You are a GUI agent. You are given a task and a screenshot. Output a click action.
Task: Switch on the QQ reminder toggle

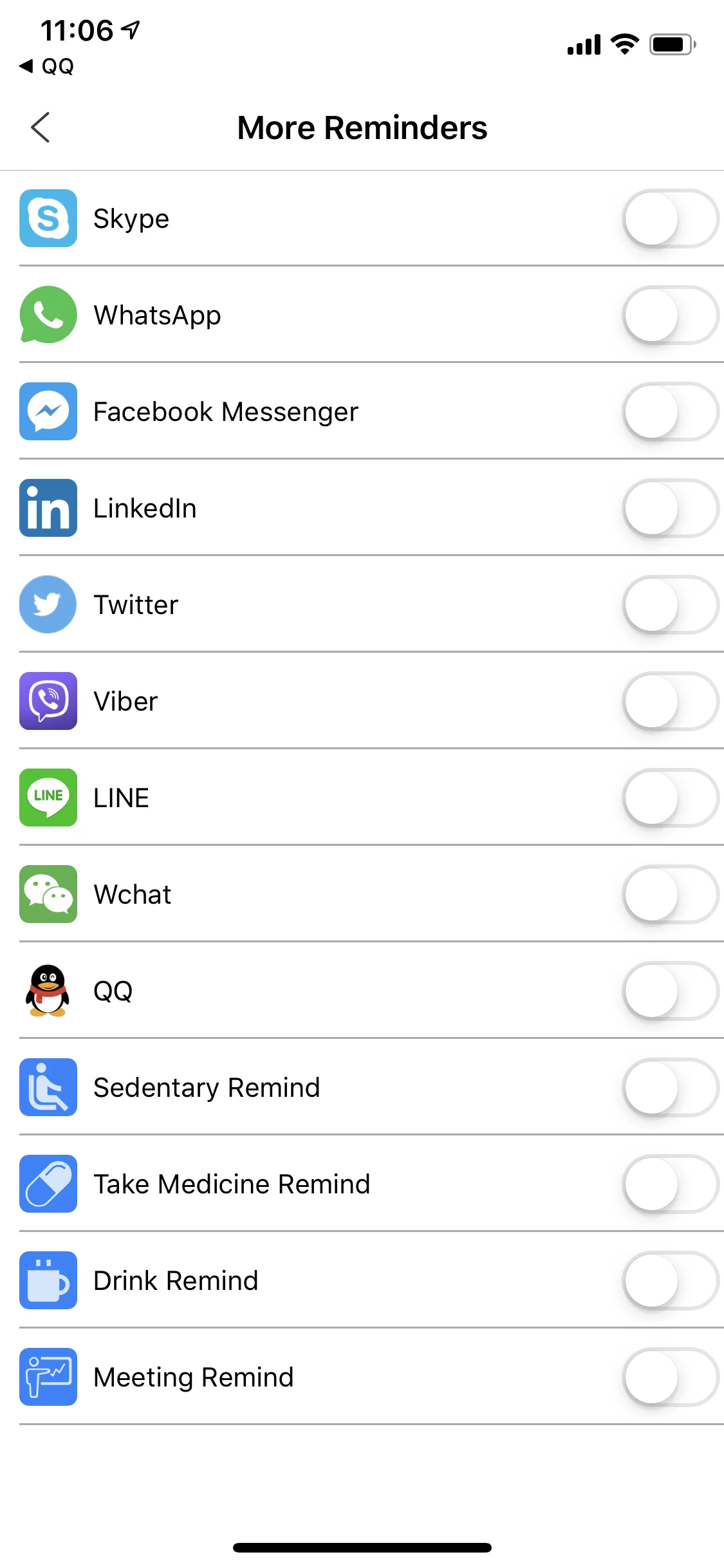coord(671,991)
